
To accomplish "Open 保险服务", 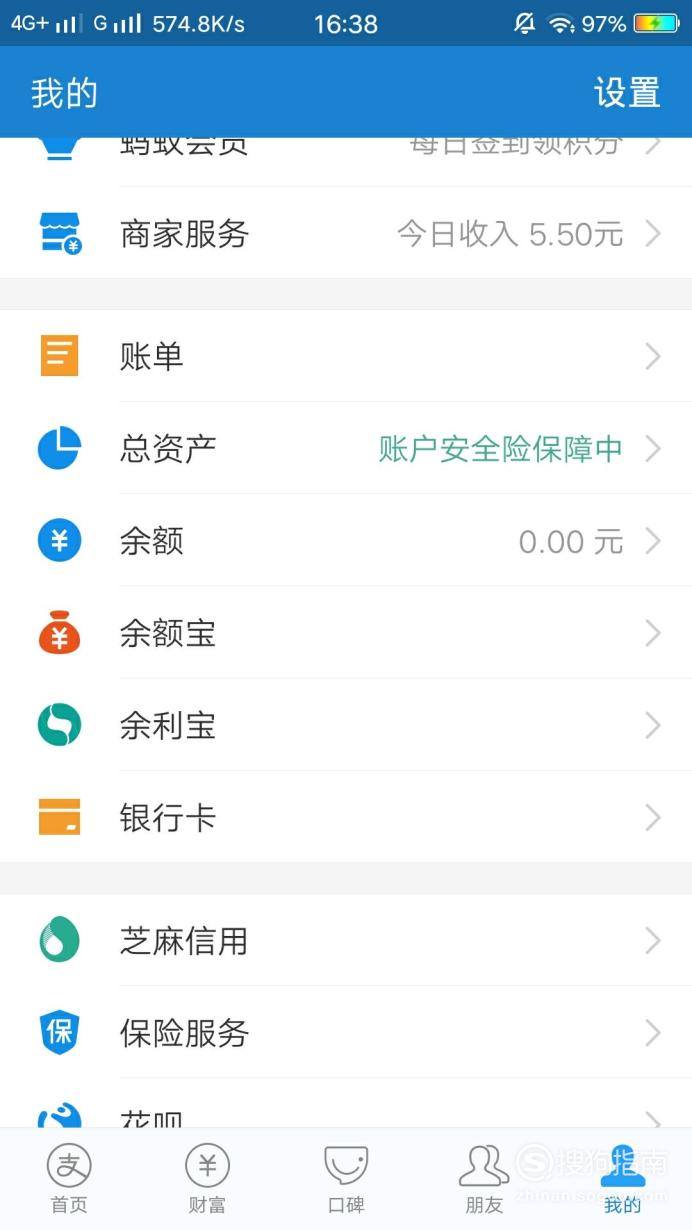I will (x=346, y=1032).
